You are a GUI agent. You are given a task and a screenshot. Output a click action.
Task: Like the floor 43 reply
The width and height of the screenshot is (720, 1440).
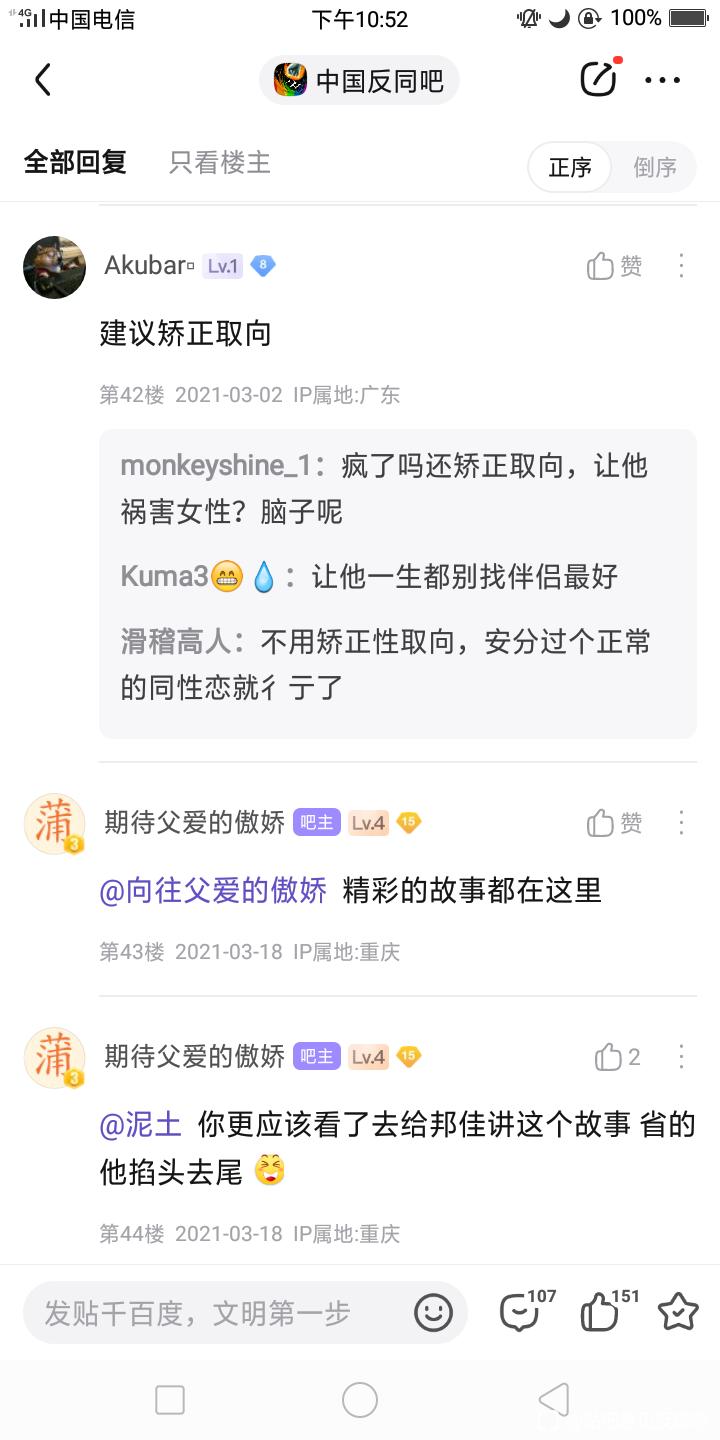pyautogui.click(x=614, y=823)
